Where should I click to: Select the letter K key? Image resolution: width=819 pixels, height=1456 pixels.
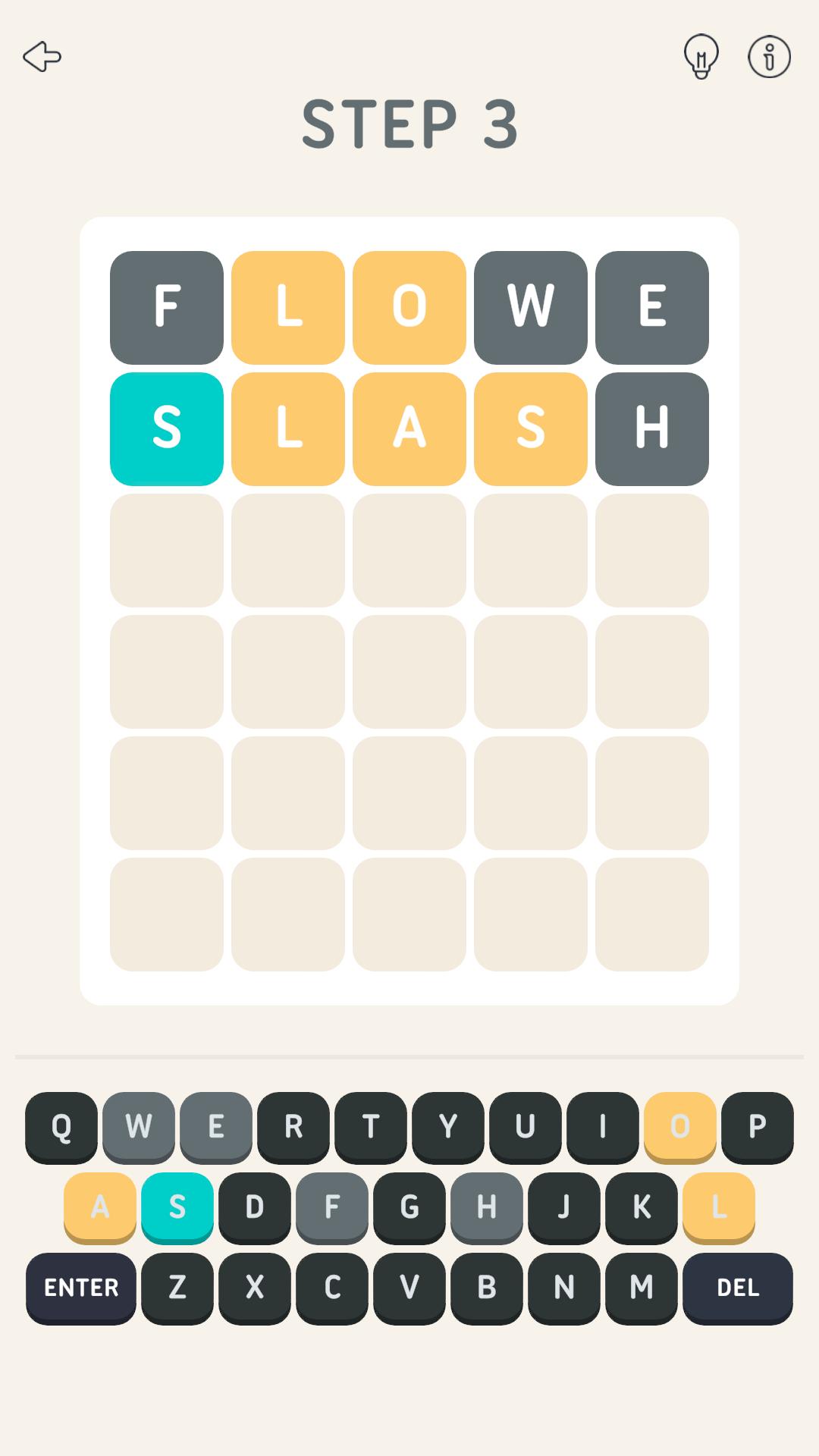coord(642,1207)
